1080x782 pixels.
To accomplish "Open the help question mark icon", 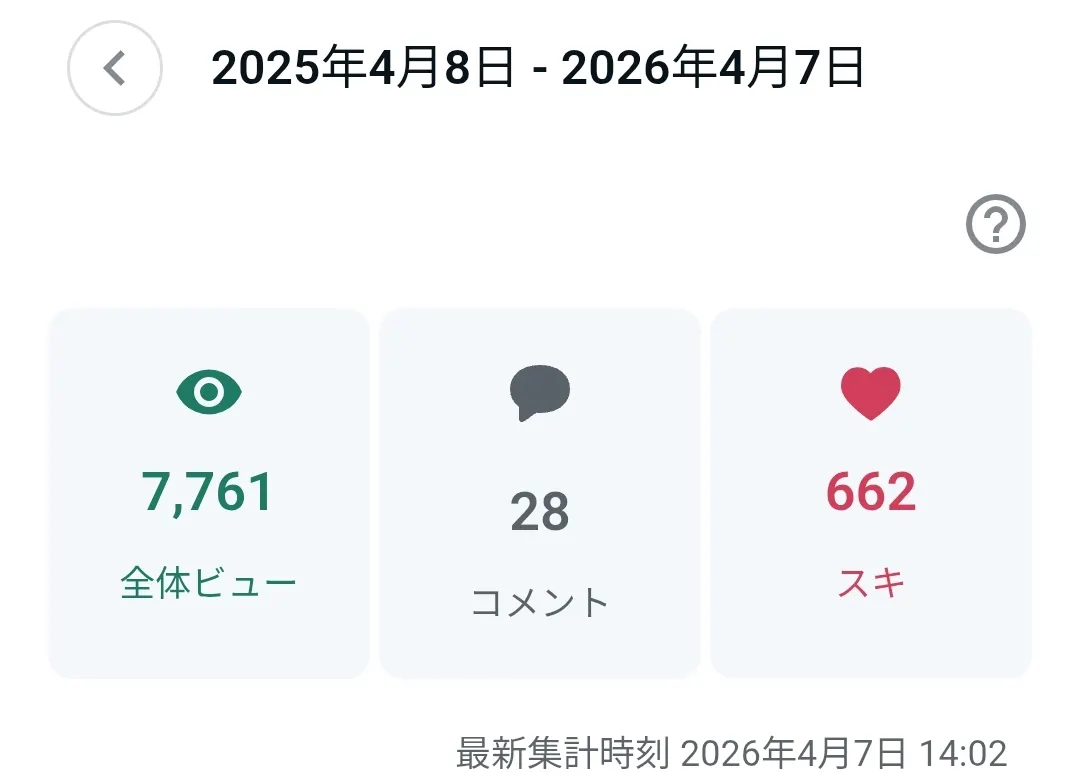I will (x=995, y=225).
